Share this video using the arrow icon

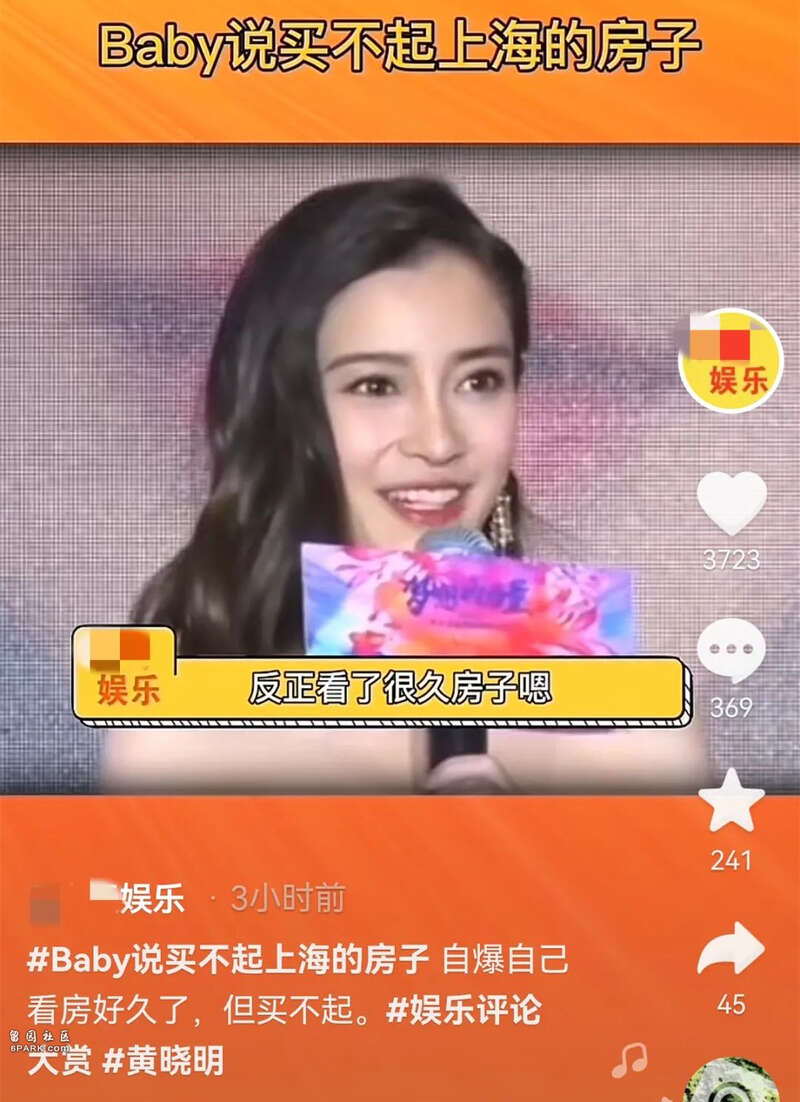click(x=731, y=950)
